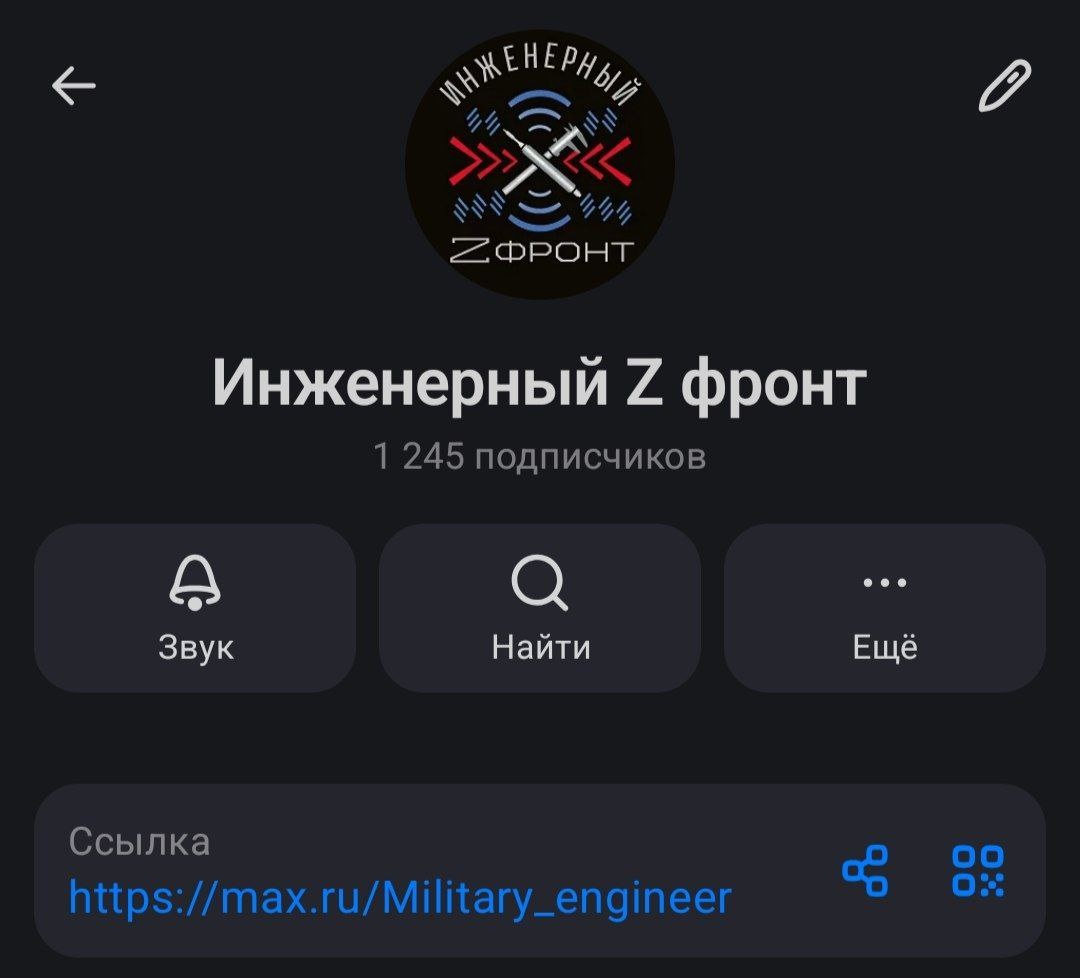Tap the Звук notification button

coord(196,608)
